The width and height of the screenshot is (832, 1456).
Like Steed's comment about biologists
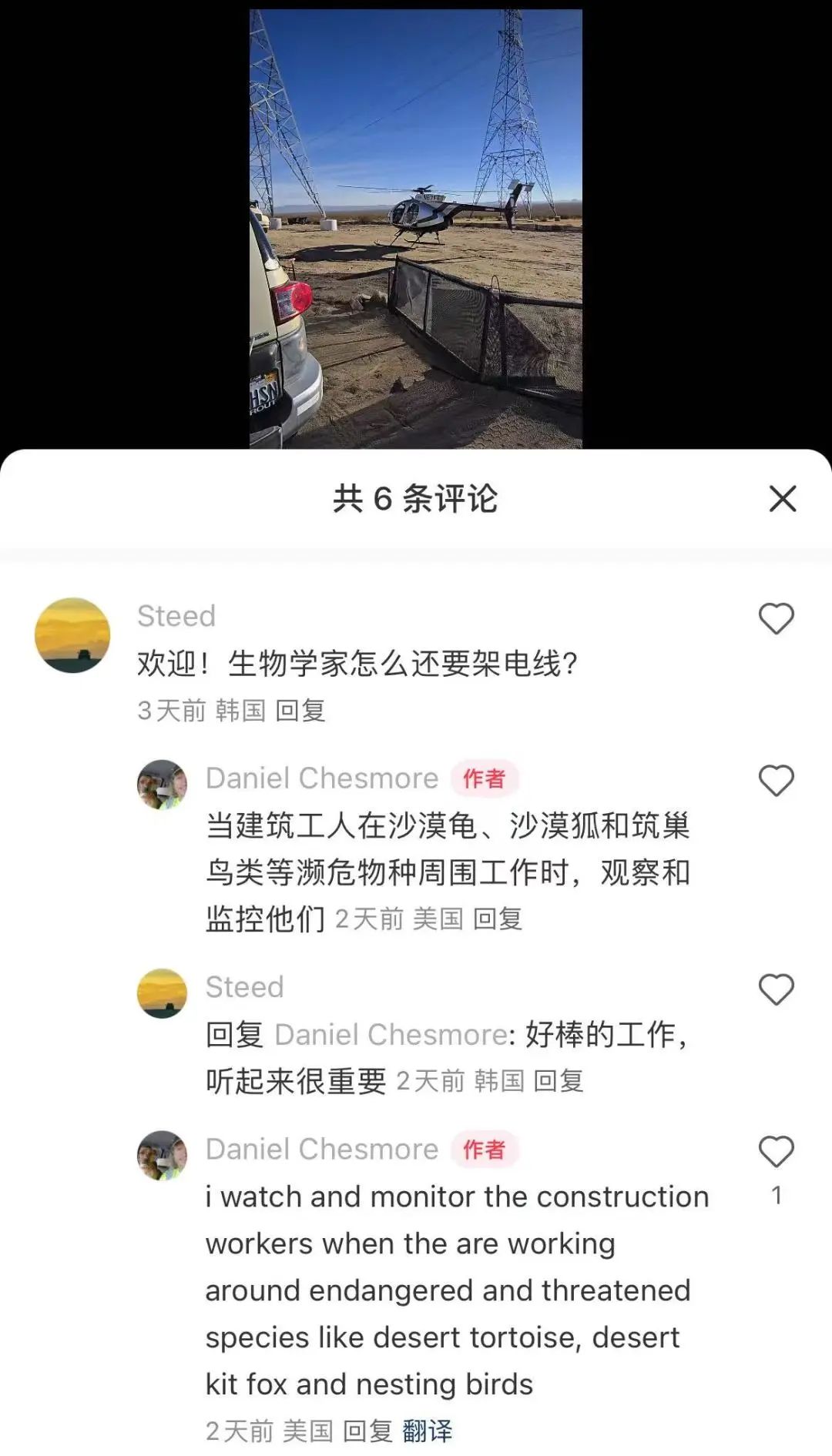click(x=776, y=618)
